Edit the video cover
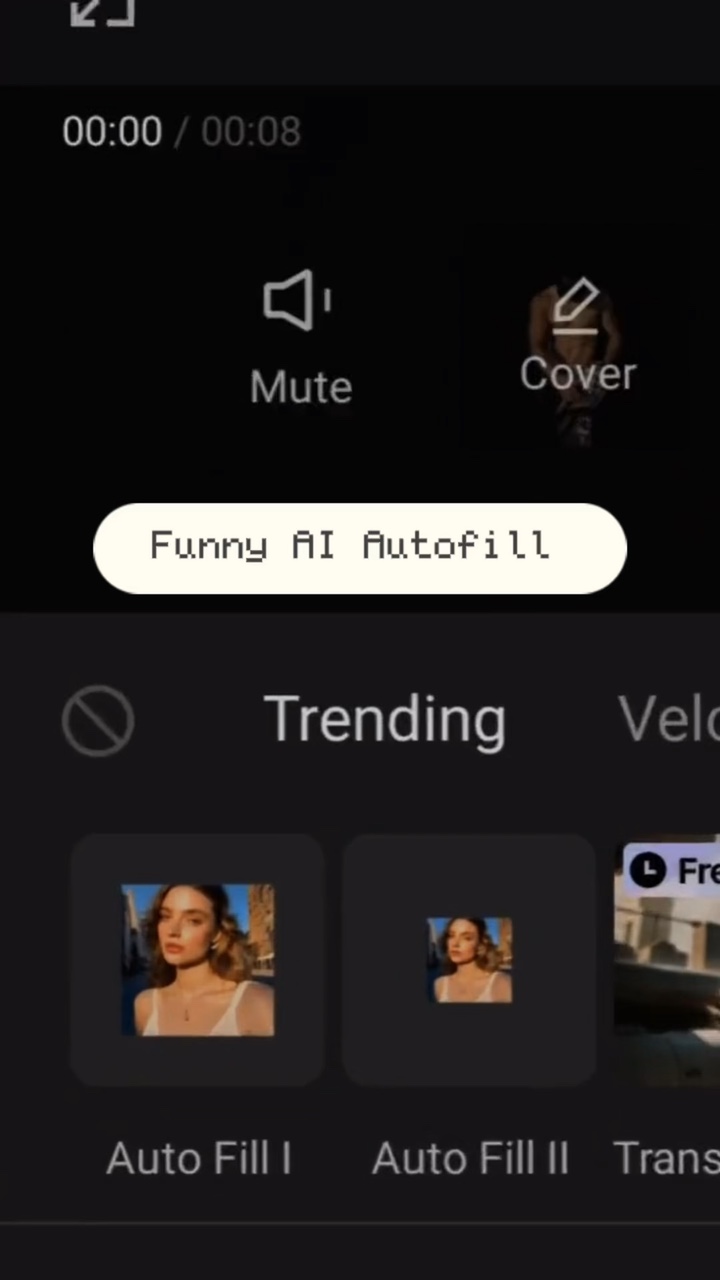This screenshot has height=1280, width=720. 577,337
